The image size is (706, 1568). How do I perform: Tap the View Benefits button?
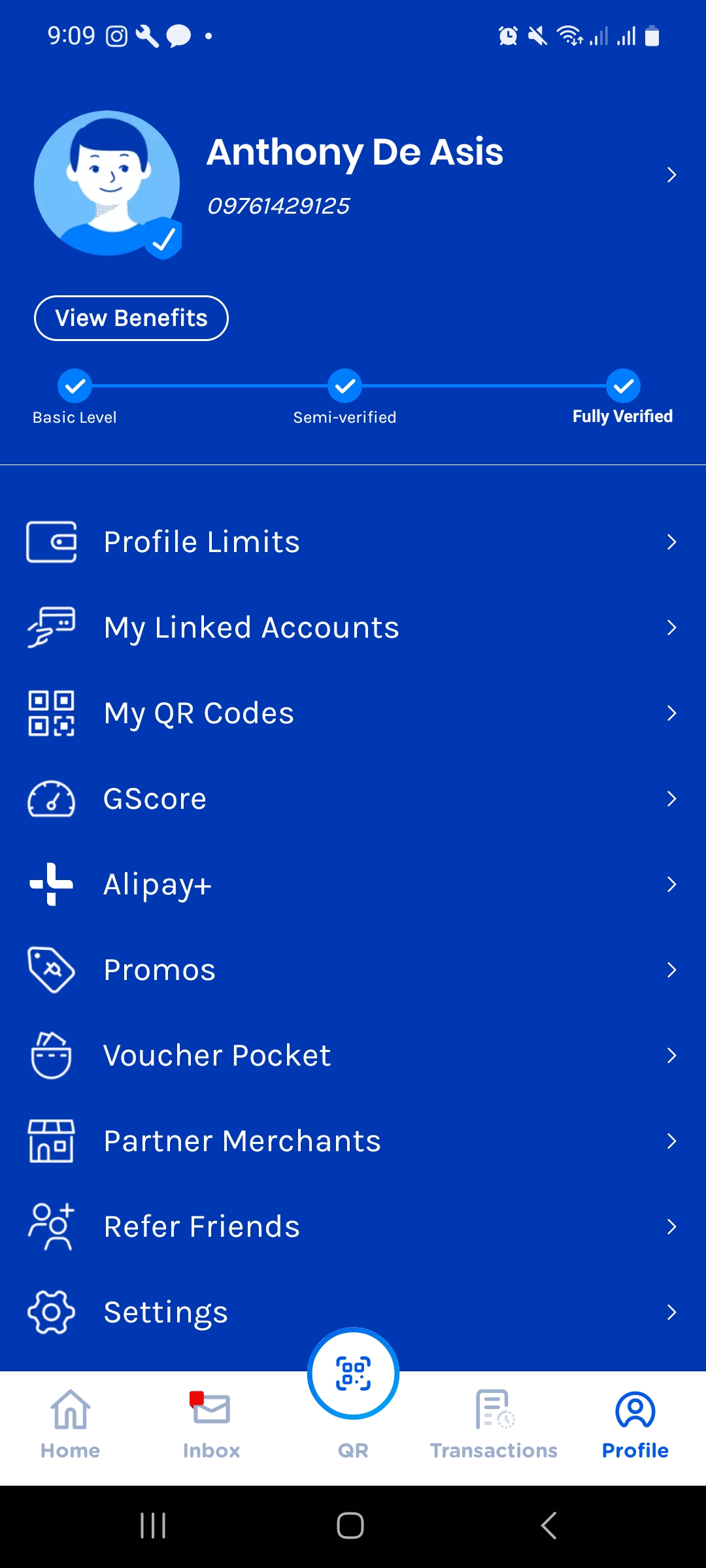[x=131, y=318]
